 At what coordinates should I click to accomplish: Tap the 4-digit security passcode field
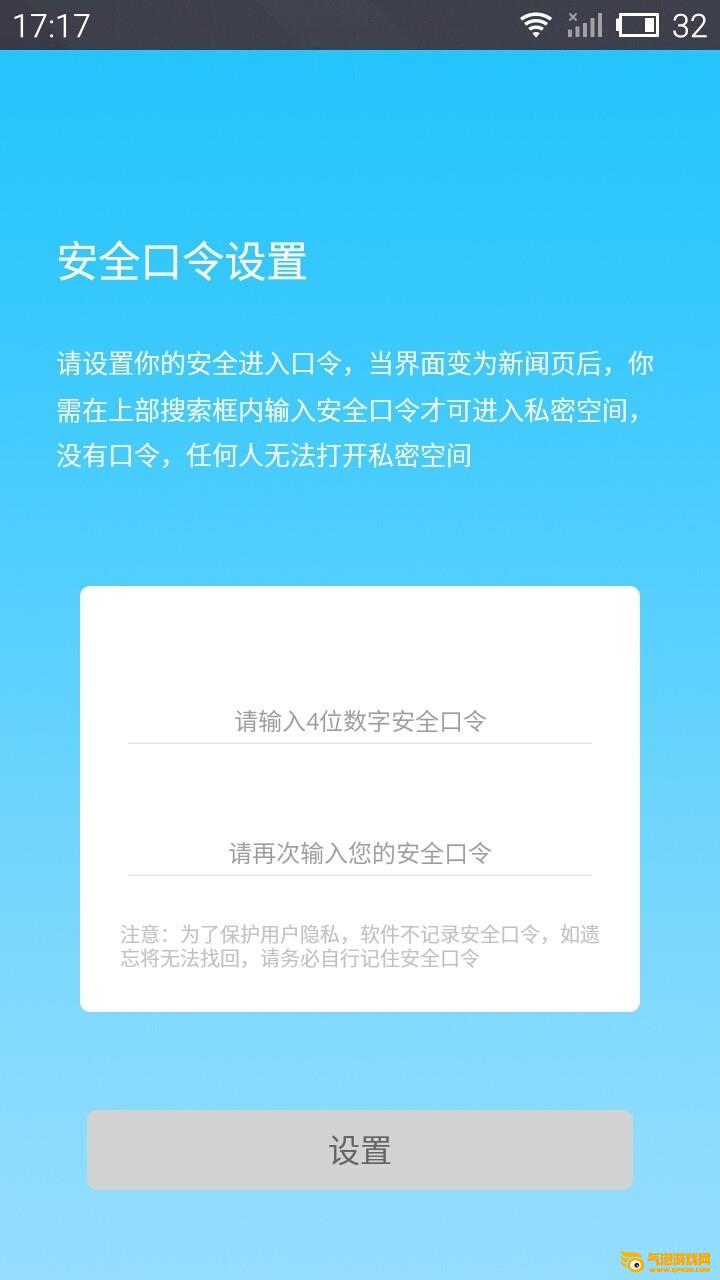[360, 721]
